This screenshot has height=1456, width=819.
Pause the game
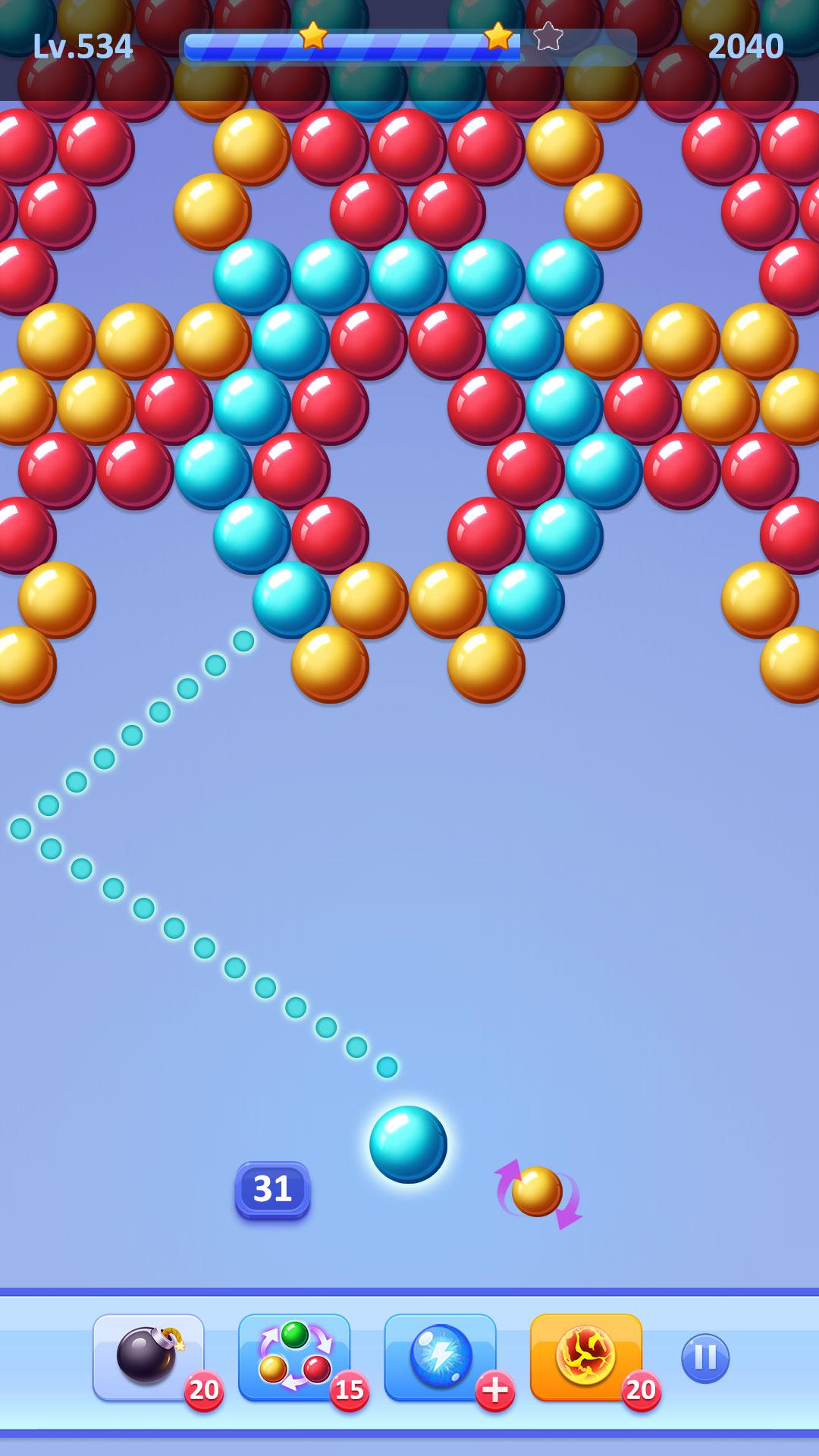tap(705, 1358)
